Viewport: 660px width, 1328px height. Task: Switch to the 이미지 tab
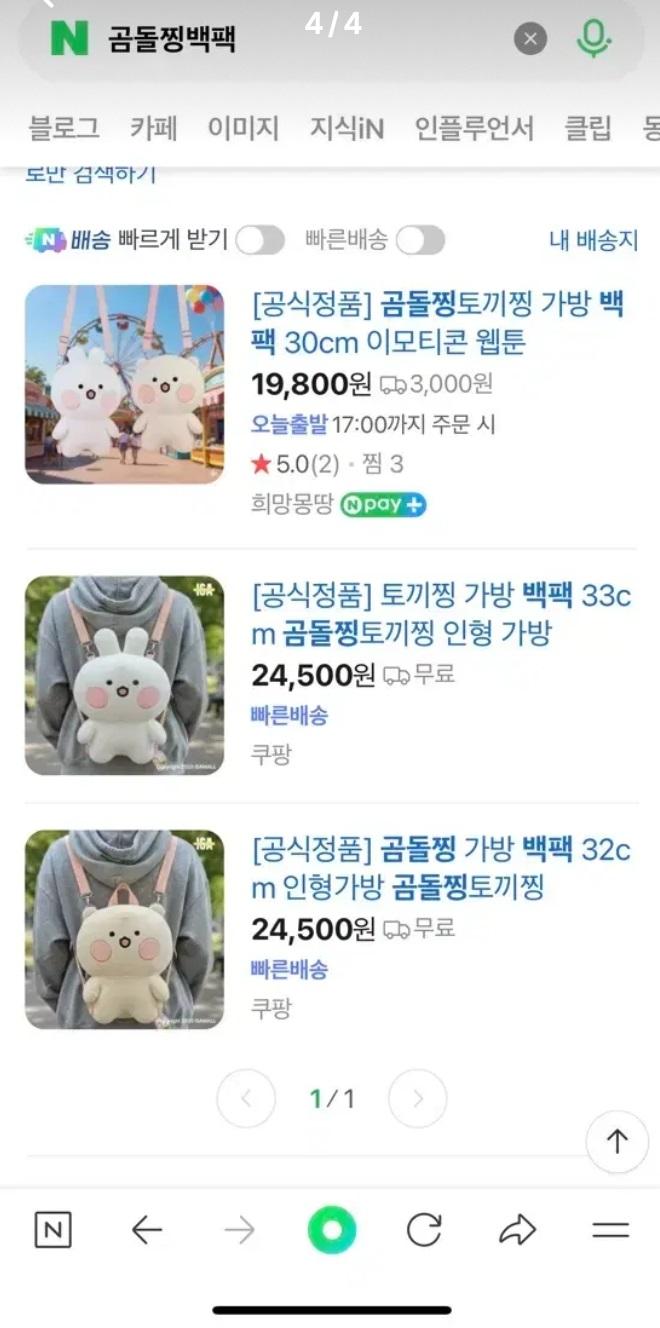tap(243, 128)
